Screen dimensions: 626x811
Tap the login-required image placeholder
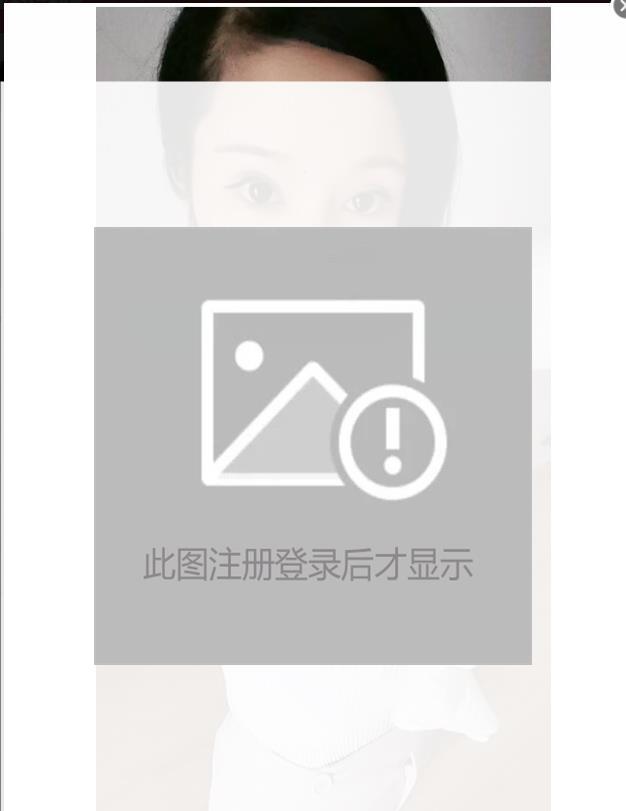[x=313, y=445]
